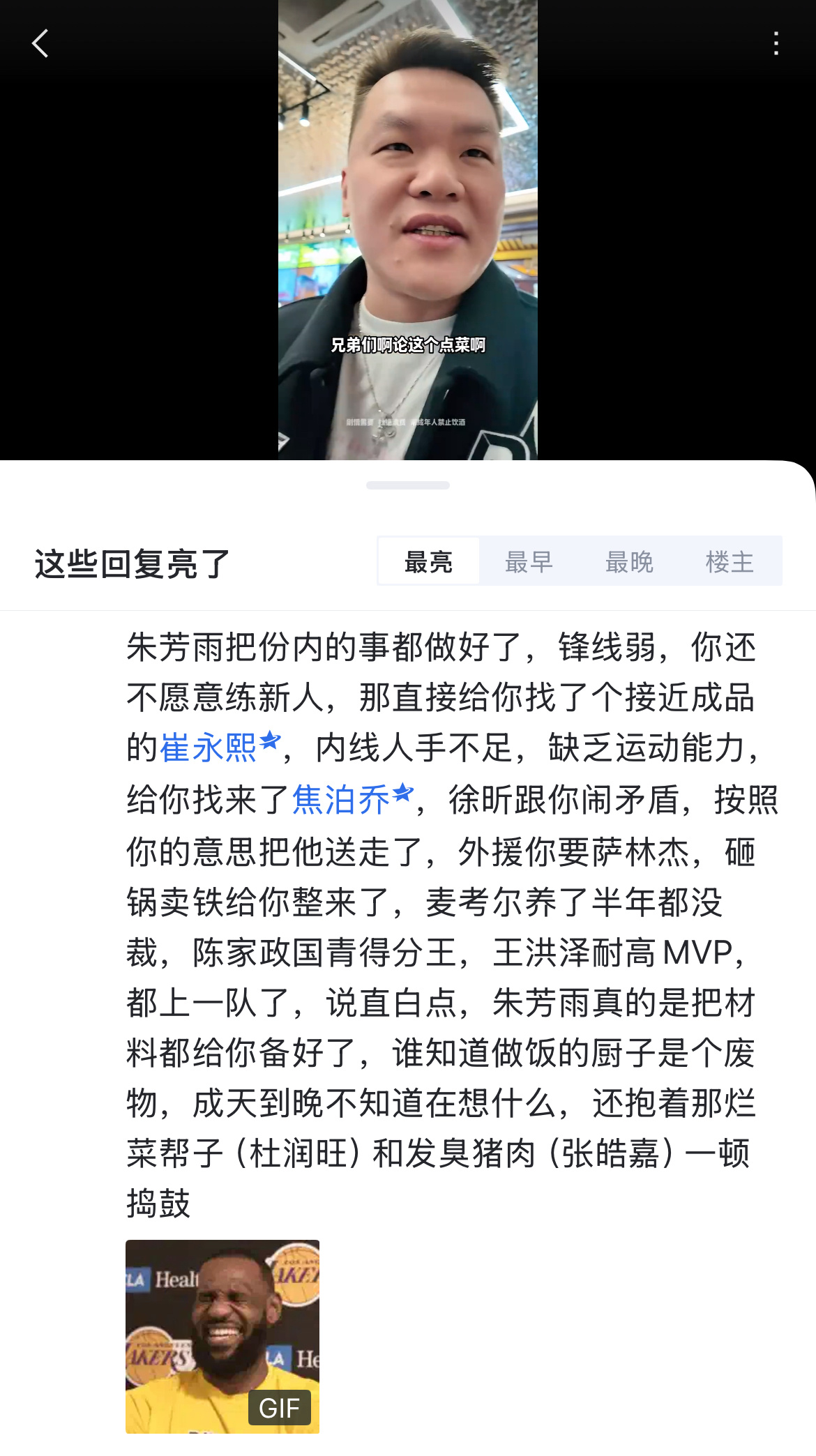Open the 楼主 replies tab
This screenshot has height=1456, width=816.
pyautogui.click(x=730, y=562)
